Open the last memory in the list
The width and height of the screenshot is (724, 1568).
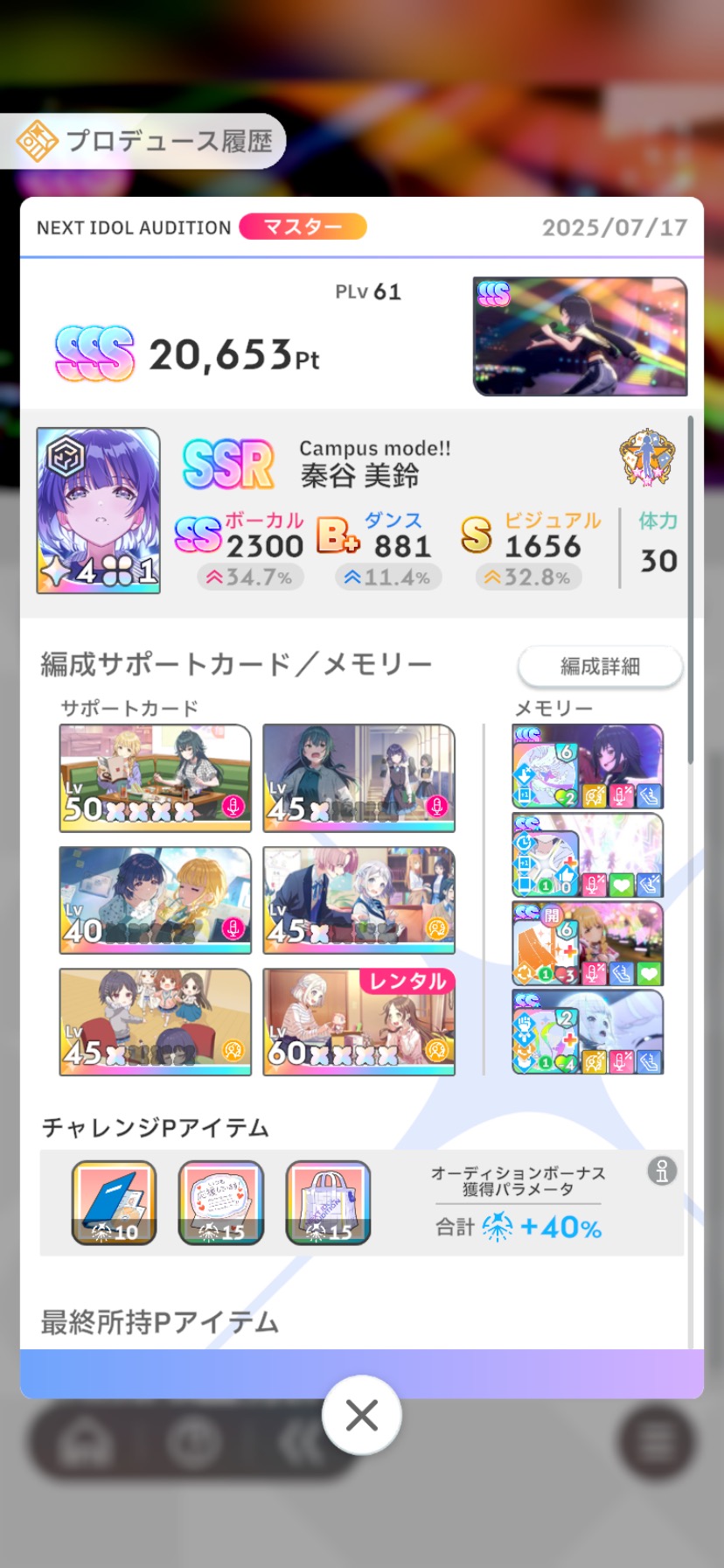pyautogui.click(x=588, y=1032)
